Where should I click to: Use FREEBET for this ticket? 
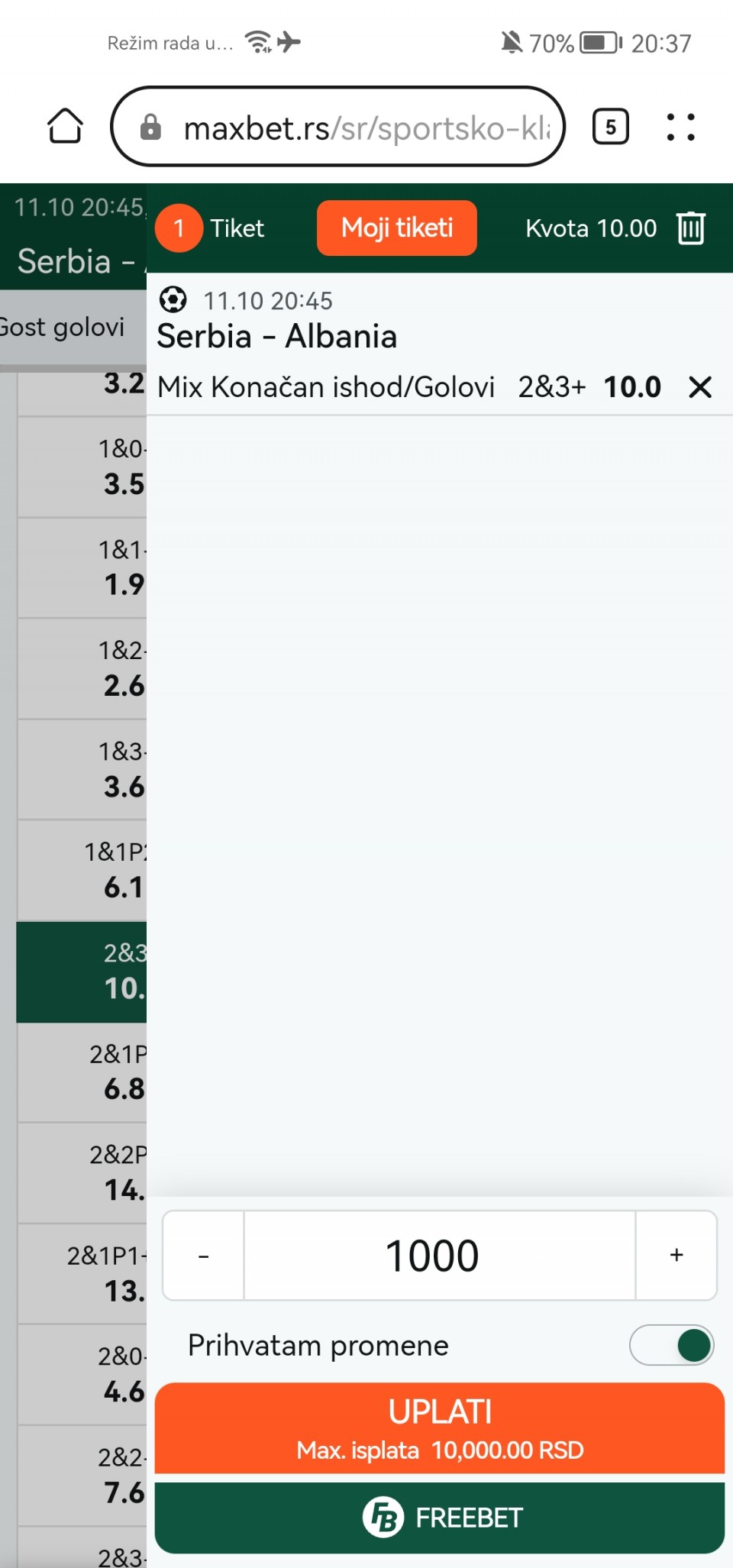click(439, 1518)
